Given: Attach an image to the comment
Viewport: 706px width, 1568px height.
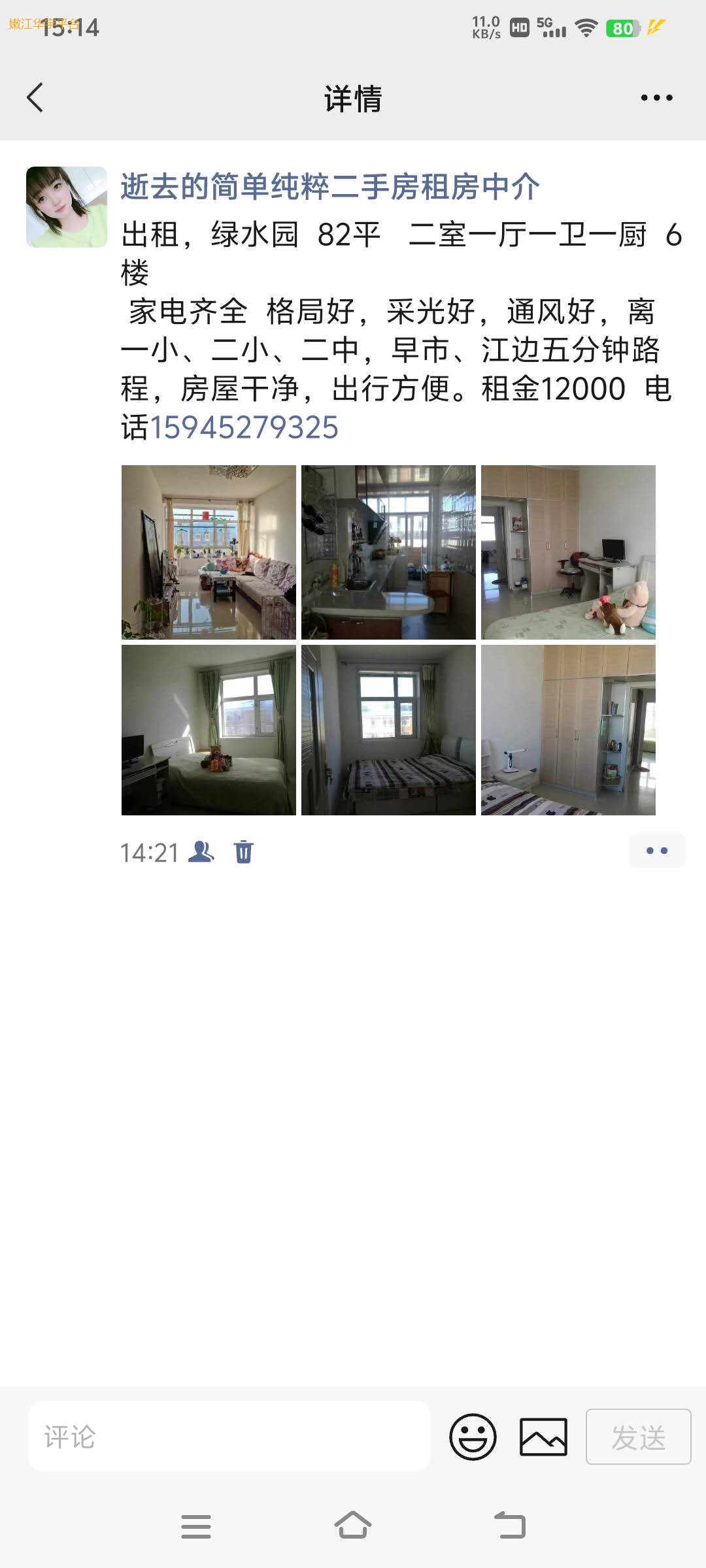Looking at the screenshot, I should [x=543, y=1437].
